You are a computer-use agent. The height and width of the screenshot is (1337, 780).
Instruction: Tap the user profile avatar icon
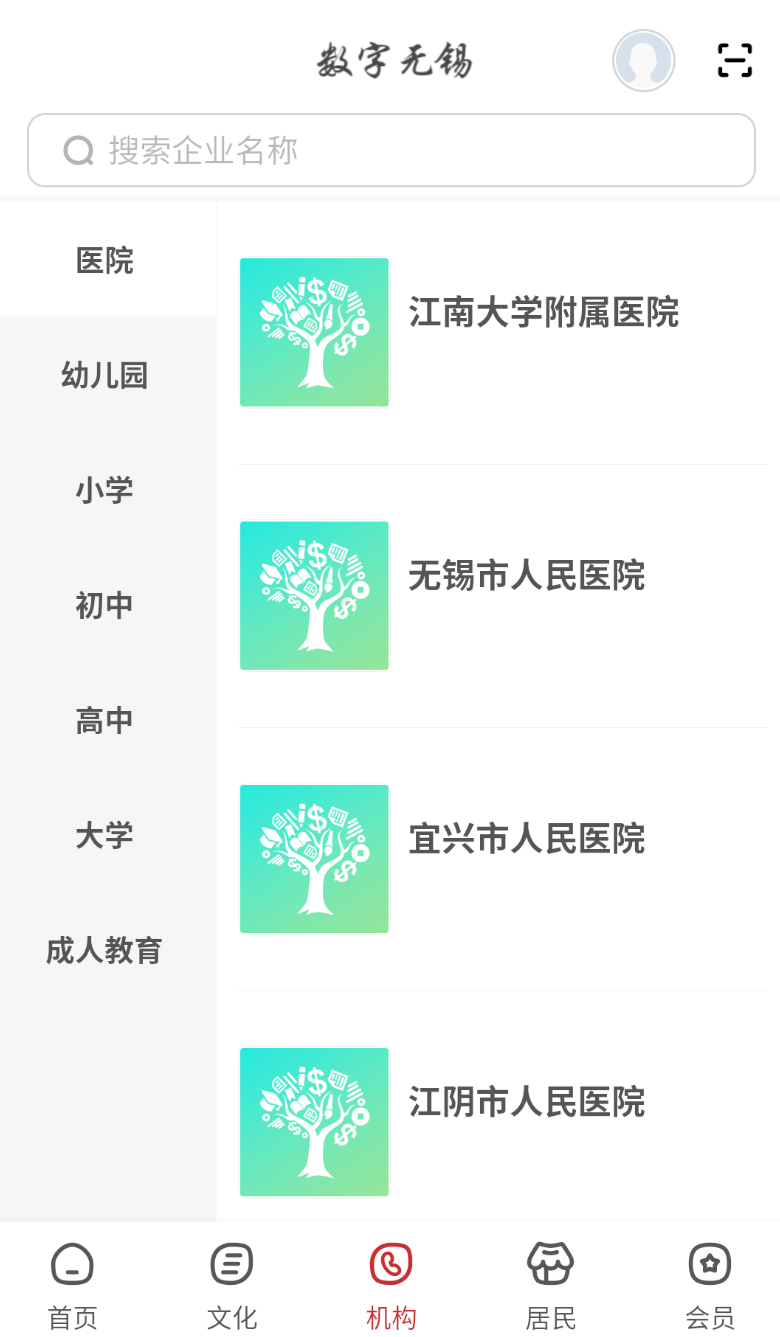[x=644, y=61]
